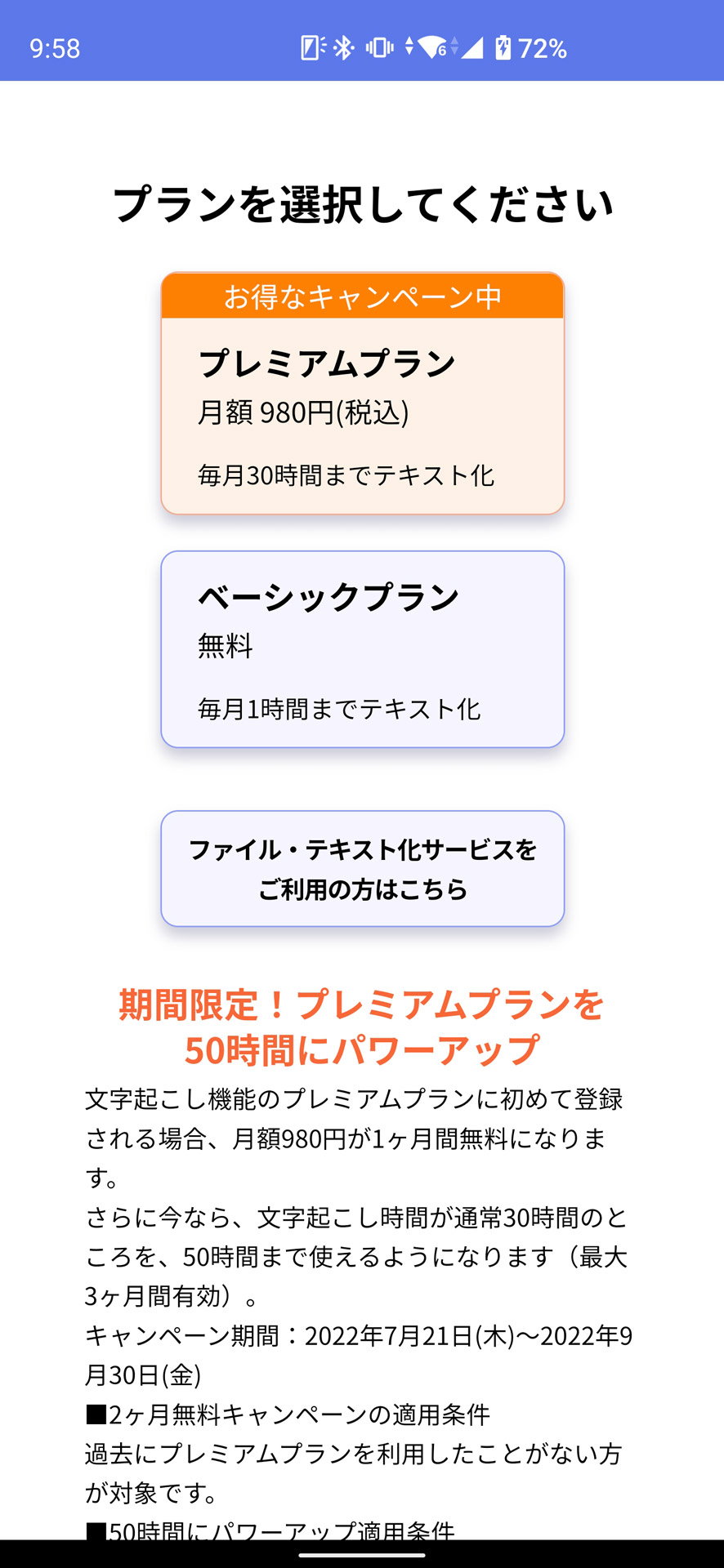Screen dimensions: 724x1568
Task: Tap the flash notification phone icon
Action: click(310, 49)
